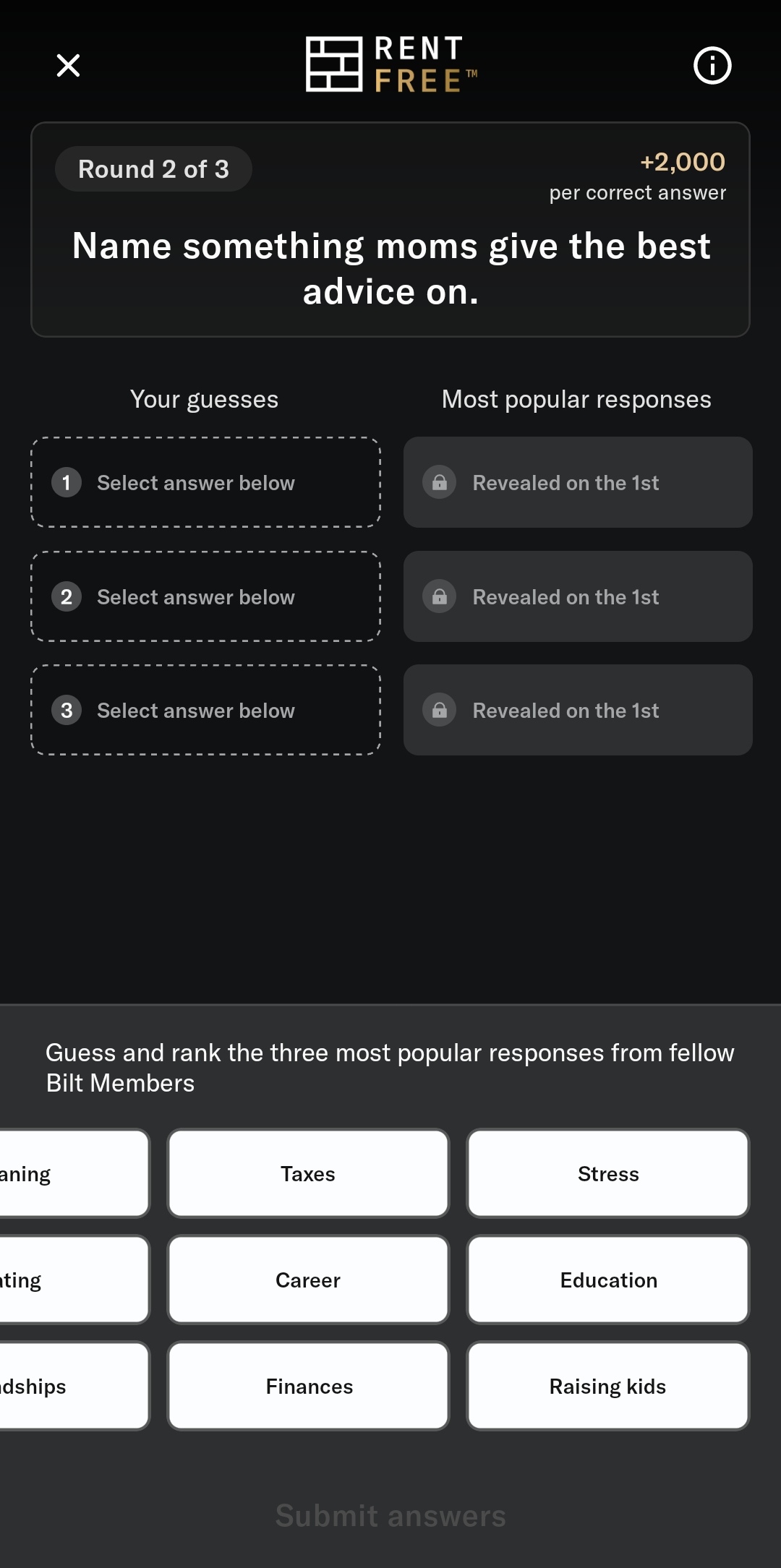
Task: Choose Raising kids answer
Action: pos(608,1386)
